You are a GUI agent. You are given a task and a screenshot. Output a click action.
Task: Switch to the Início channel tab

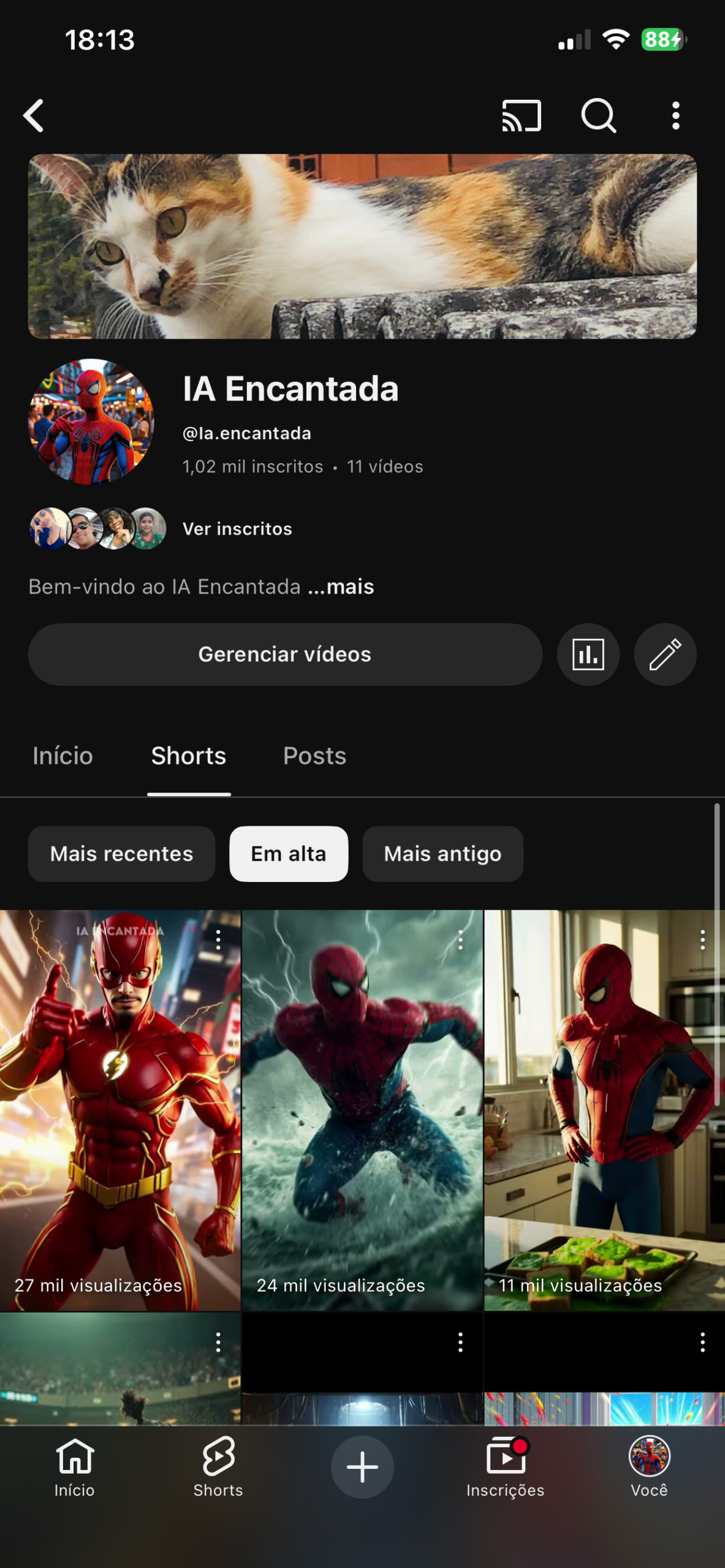63,756
